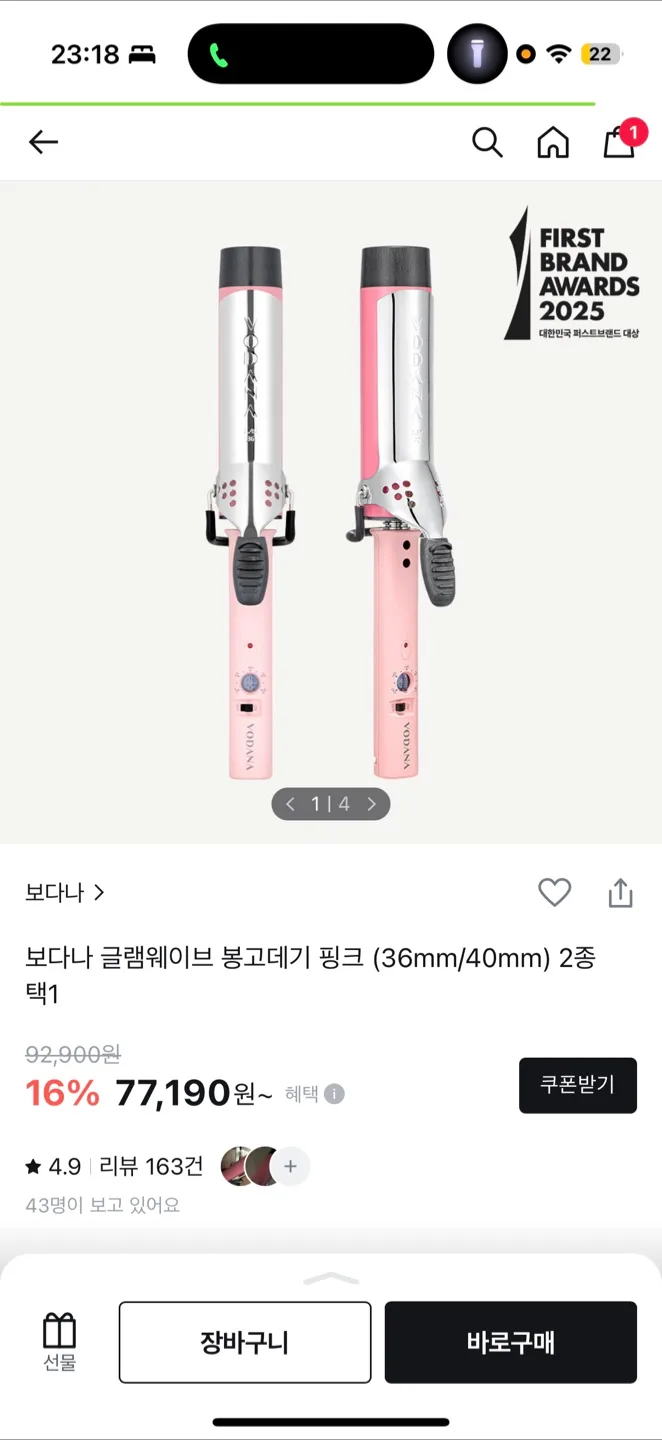Open the 리뷰 163건 reviews
The height and width of the screenshot is (1440, 662).
[151, 1166]
